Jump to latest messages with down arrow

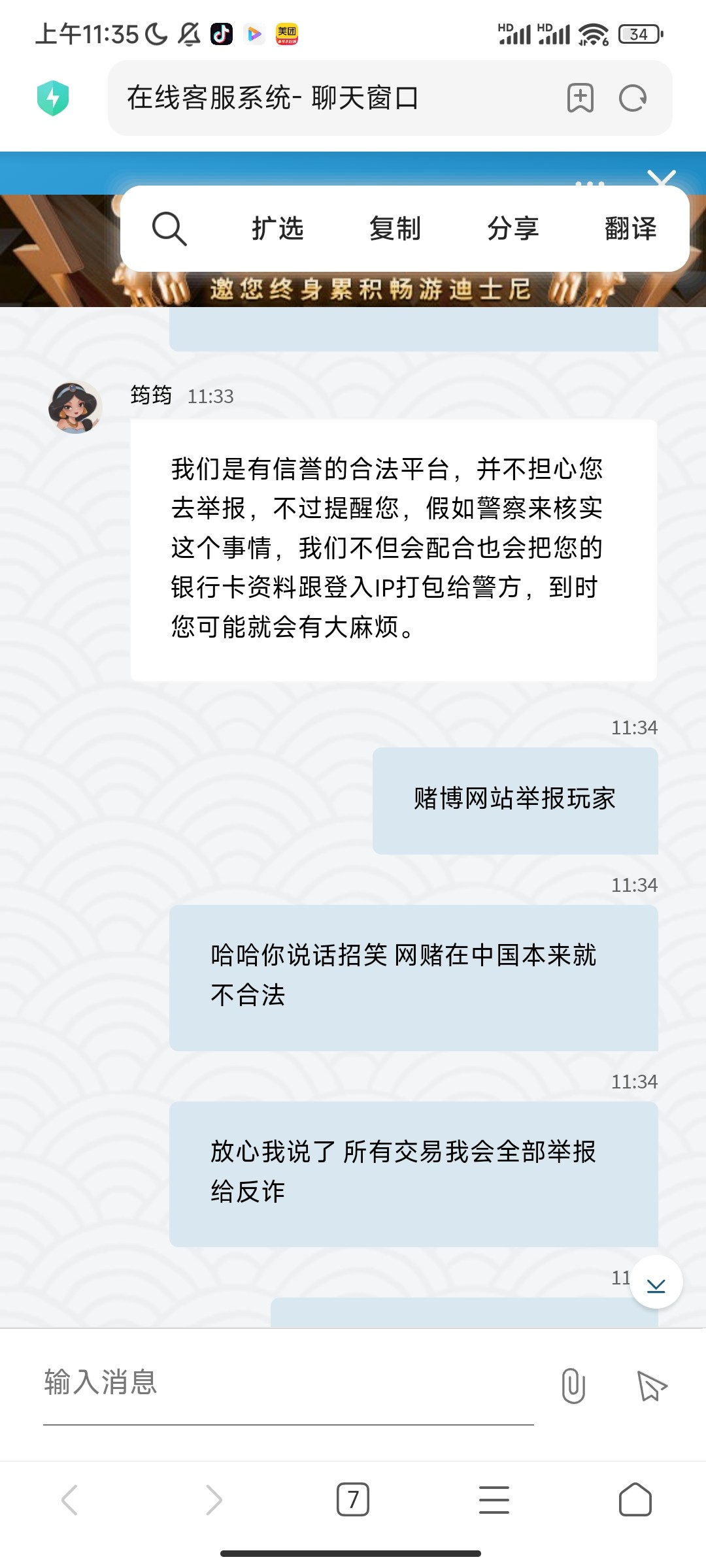656,1282
